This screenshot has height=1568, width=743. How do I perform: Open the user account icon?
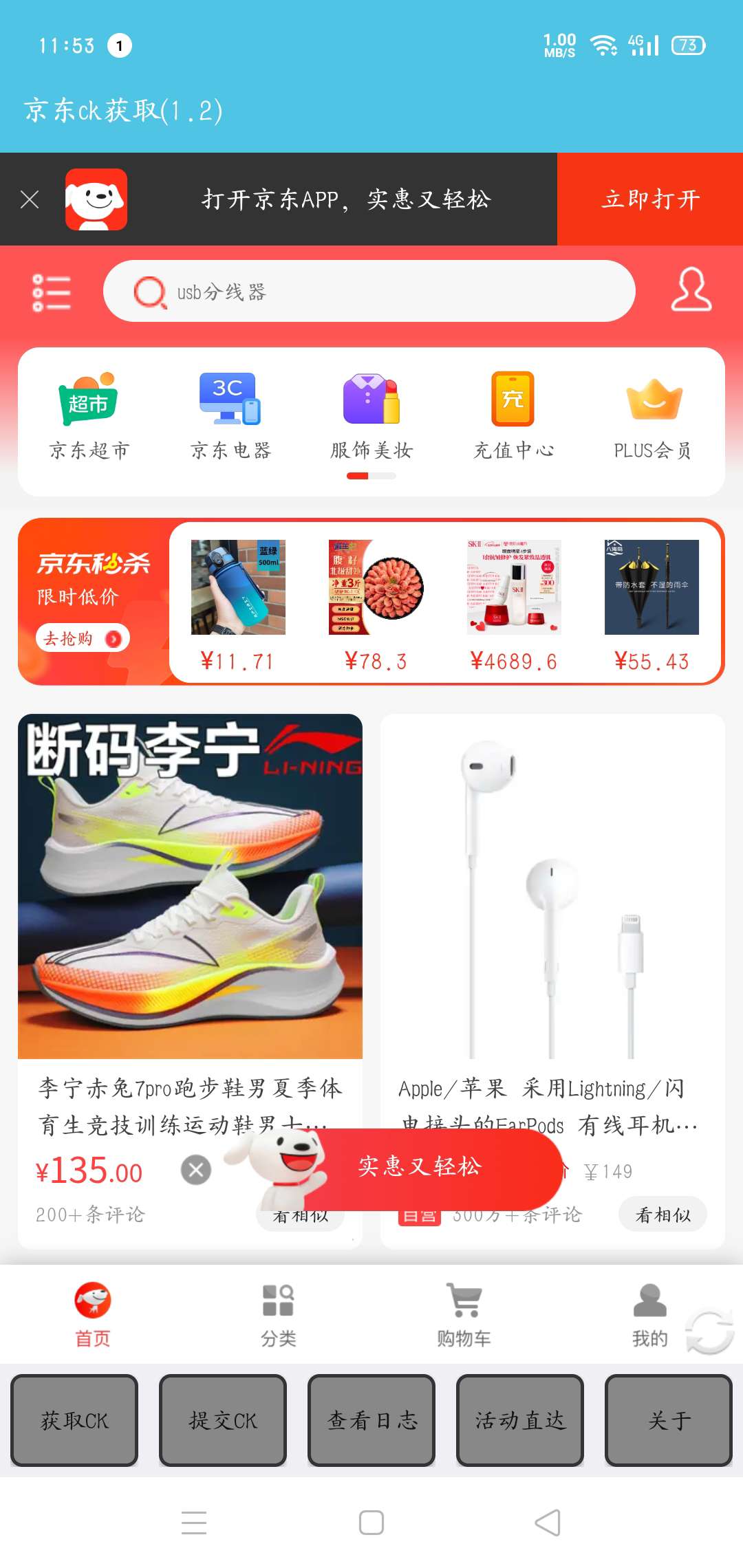(691, 290)
